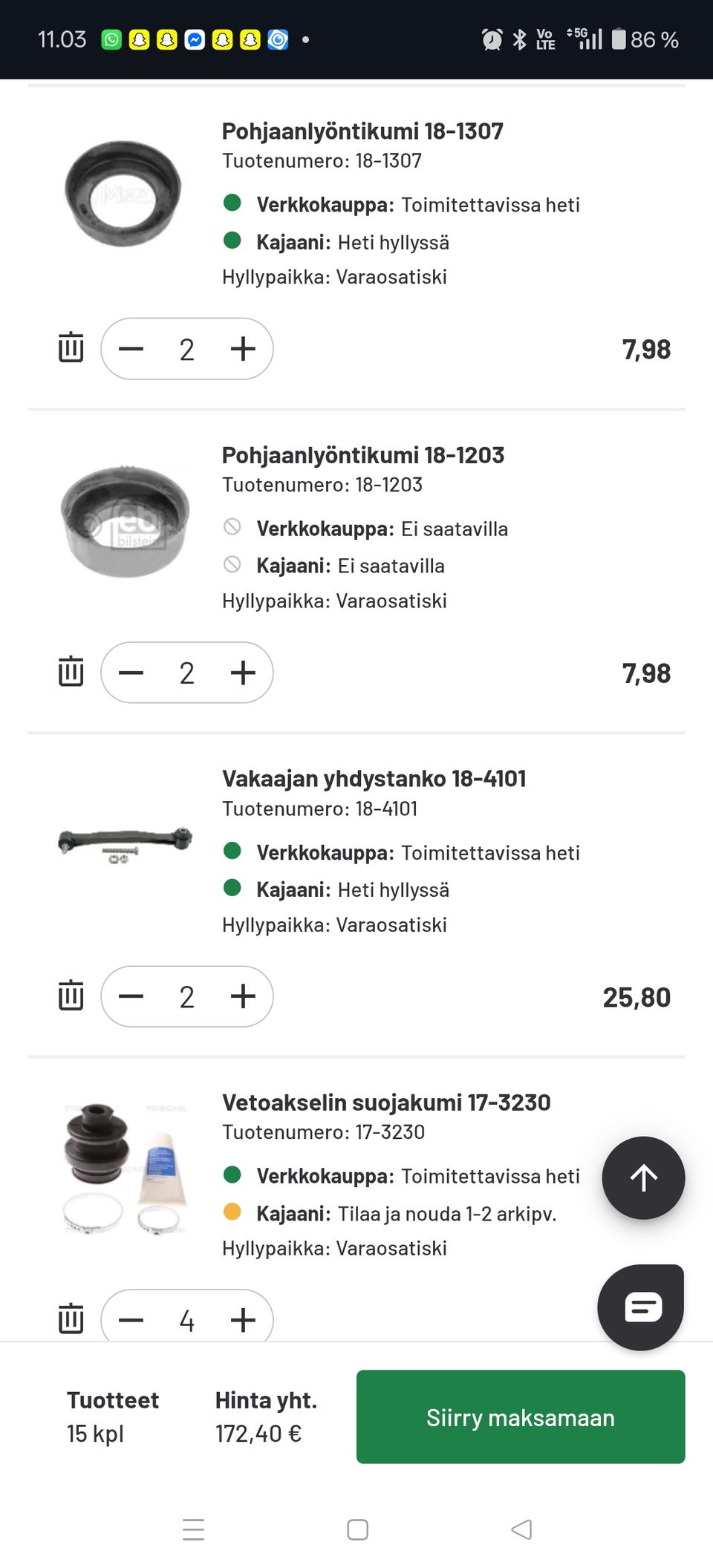Reduce Vetoakselin suojakumi quantity from four

tap(131, 1319)
